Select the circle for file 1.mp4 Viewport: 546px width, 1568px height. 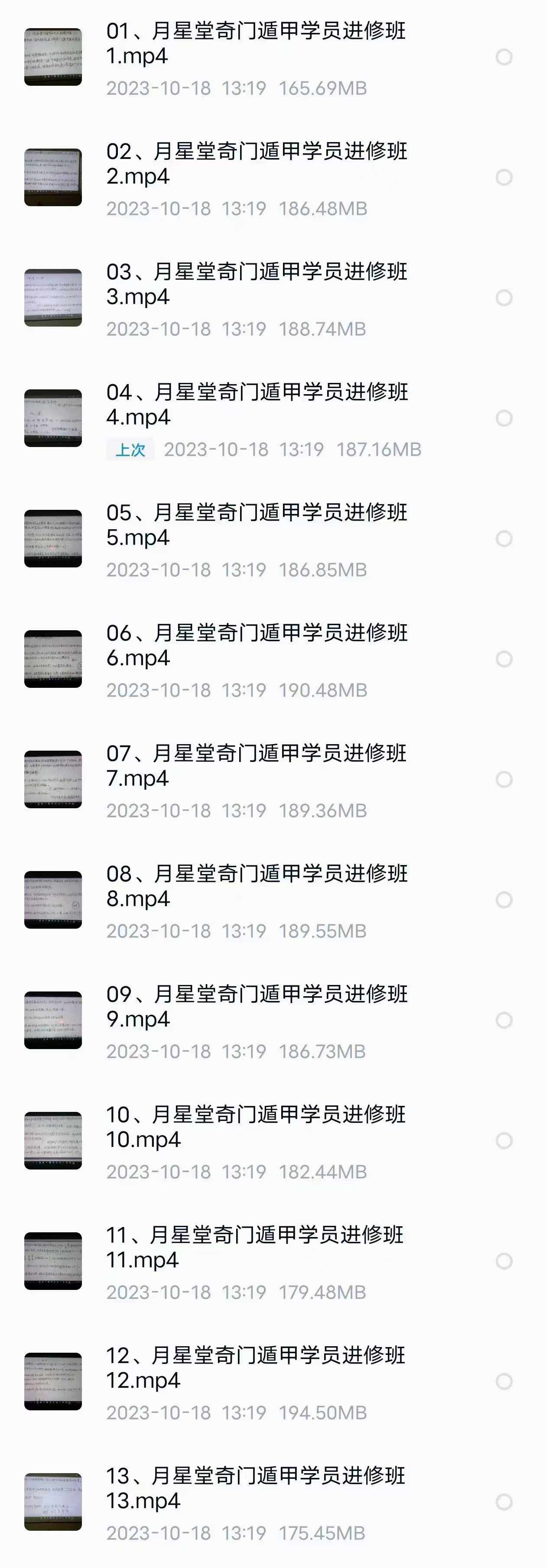coord(504,57)
